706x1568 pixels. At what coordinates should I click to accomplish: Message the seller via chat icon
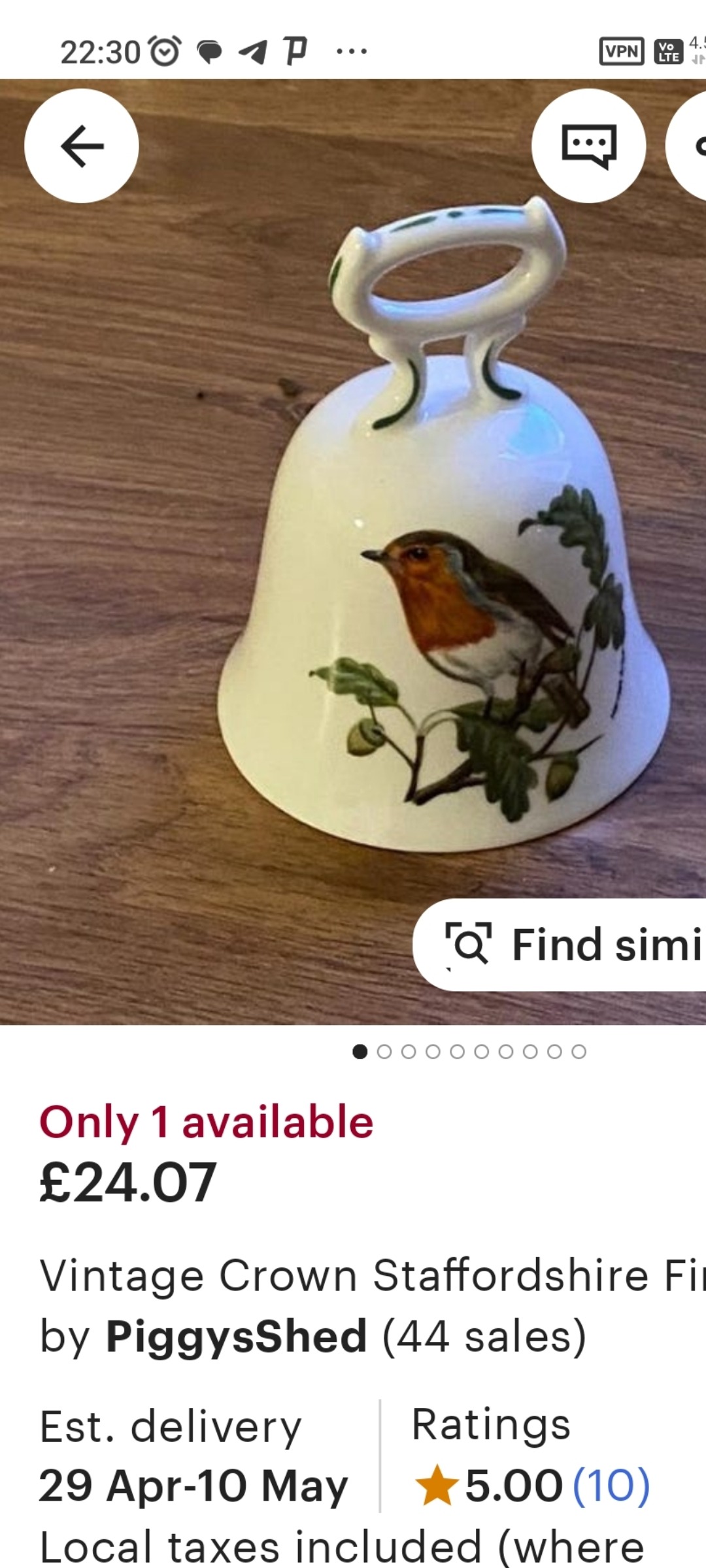pos(589,146)
